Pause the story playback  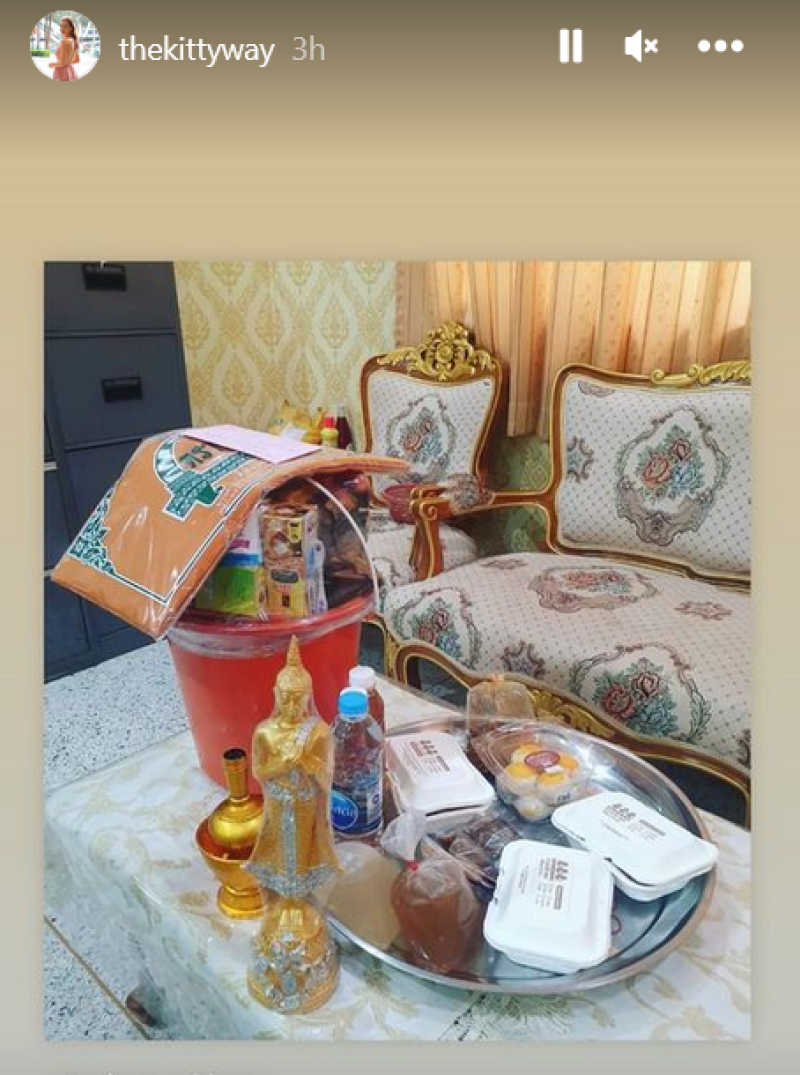click(x=570, y=46)
